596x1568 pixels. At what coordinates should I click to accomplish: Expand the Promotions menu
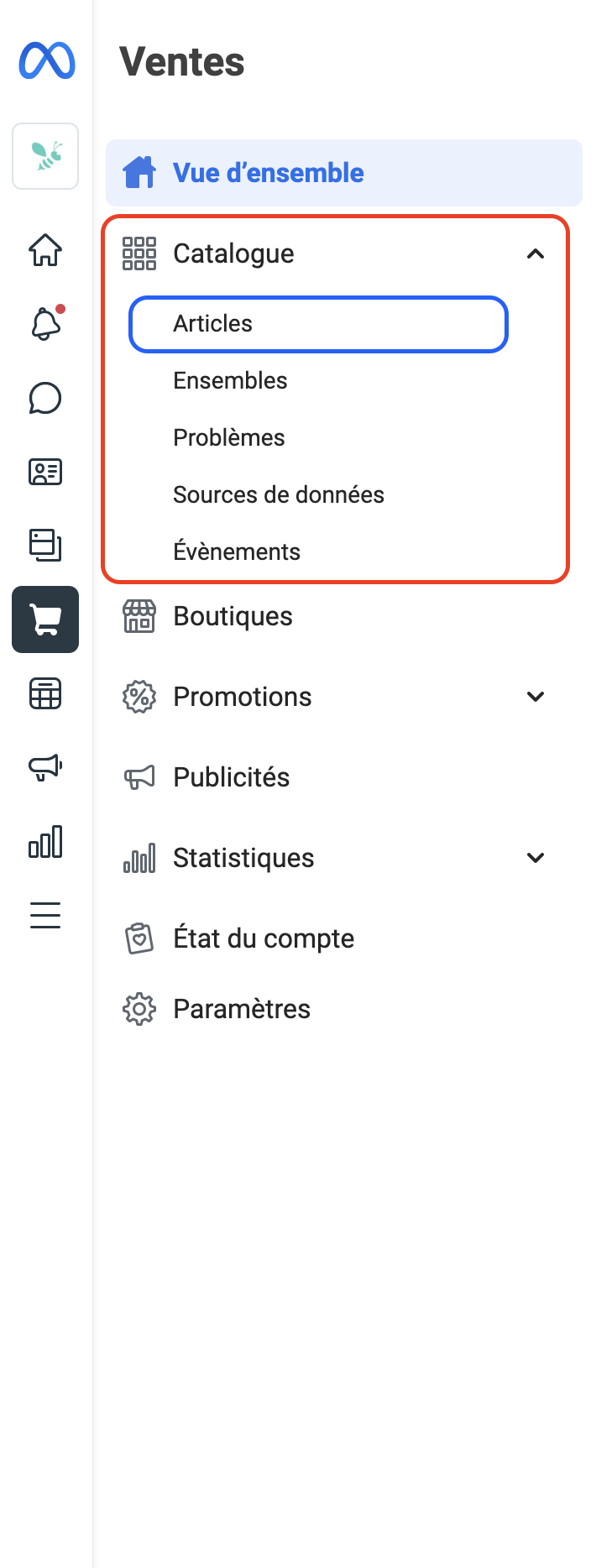click(x=535, y=697)
